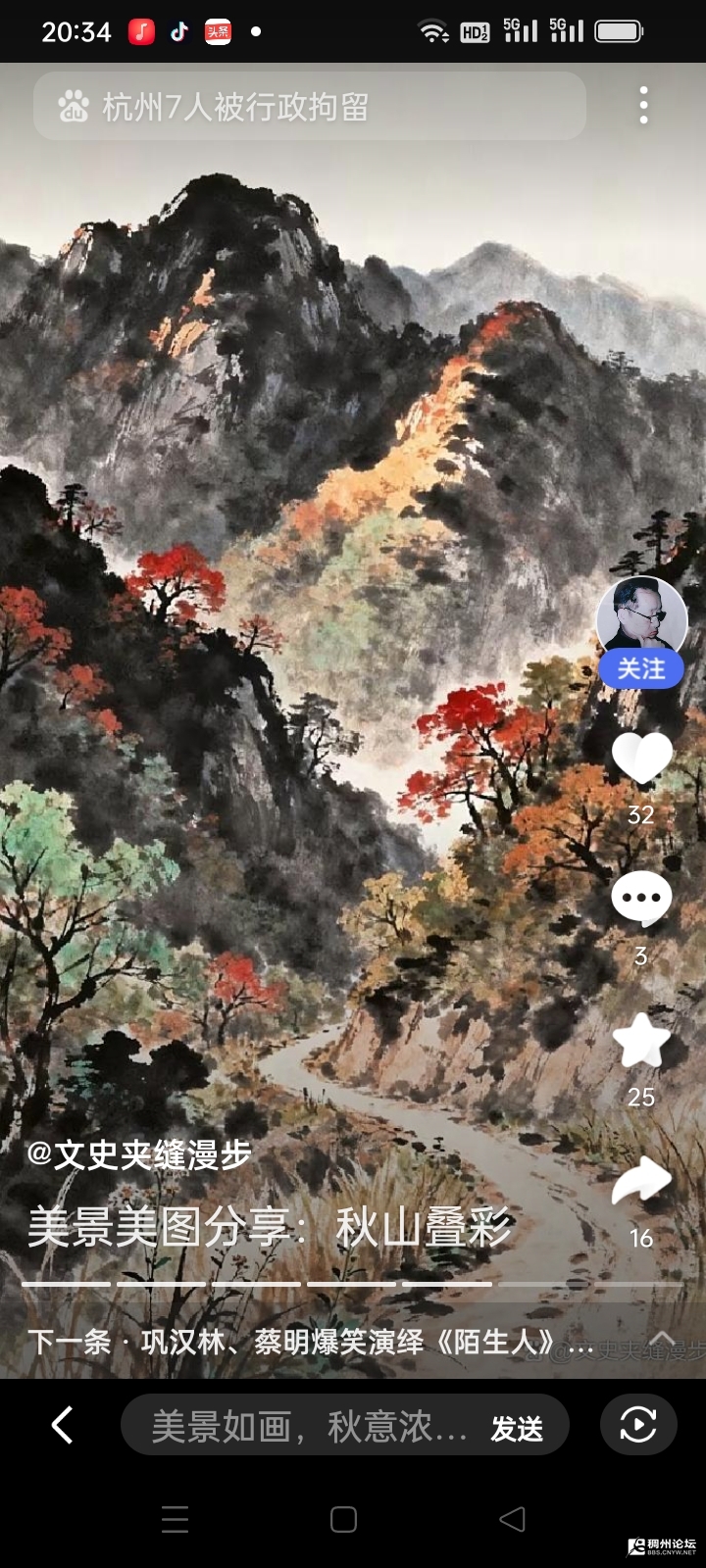Open the system recent apps menu
The height and width of the screenshot is (1568, 706).
(x=175, y=1519)
